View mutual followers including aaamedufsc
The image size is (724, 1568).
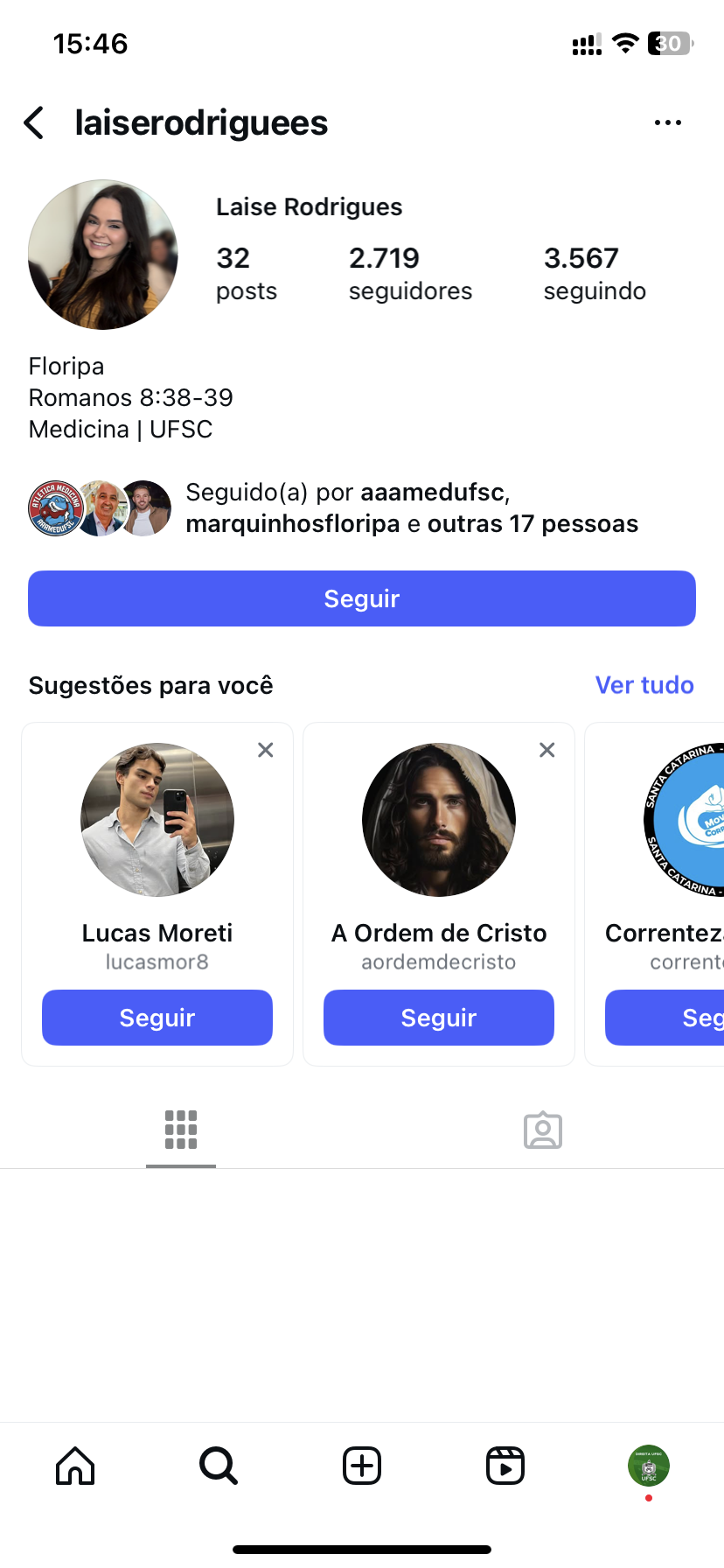pyautogui.click(x=411, y=508)
